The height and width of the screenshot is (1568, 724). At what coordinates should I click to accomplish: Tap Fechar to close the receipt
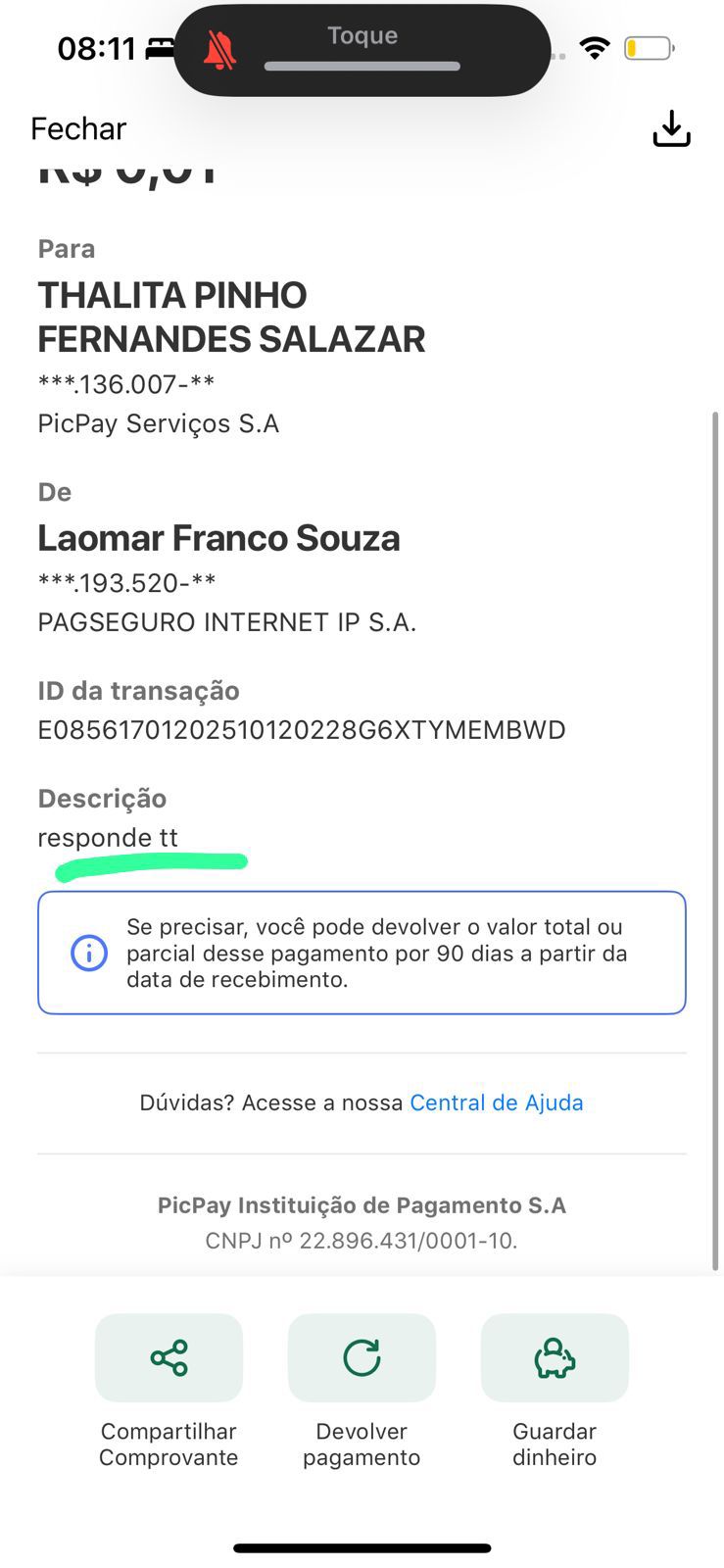click(78, 128)
